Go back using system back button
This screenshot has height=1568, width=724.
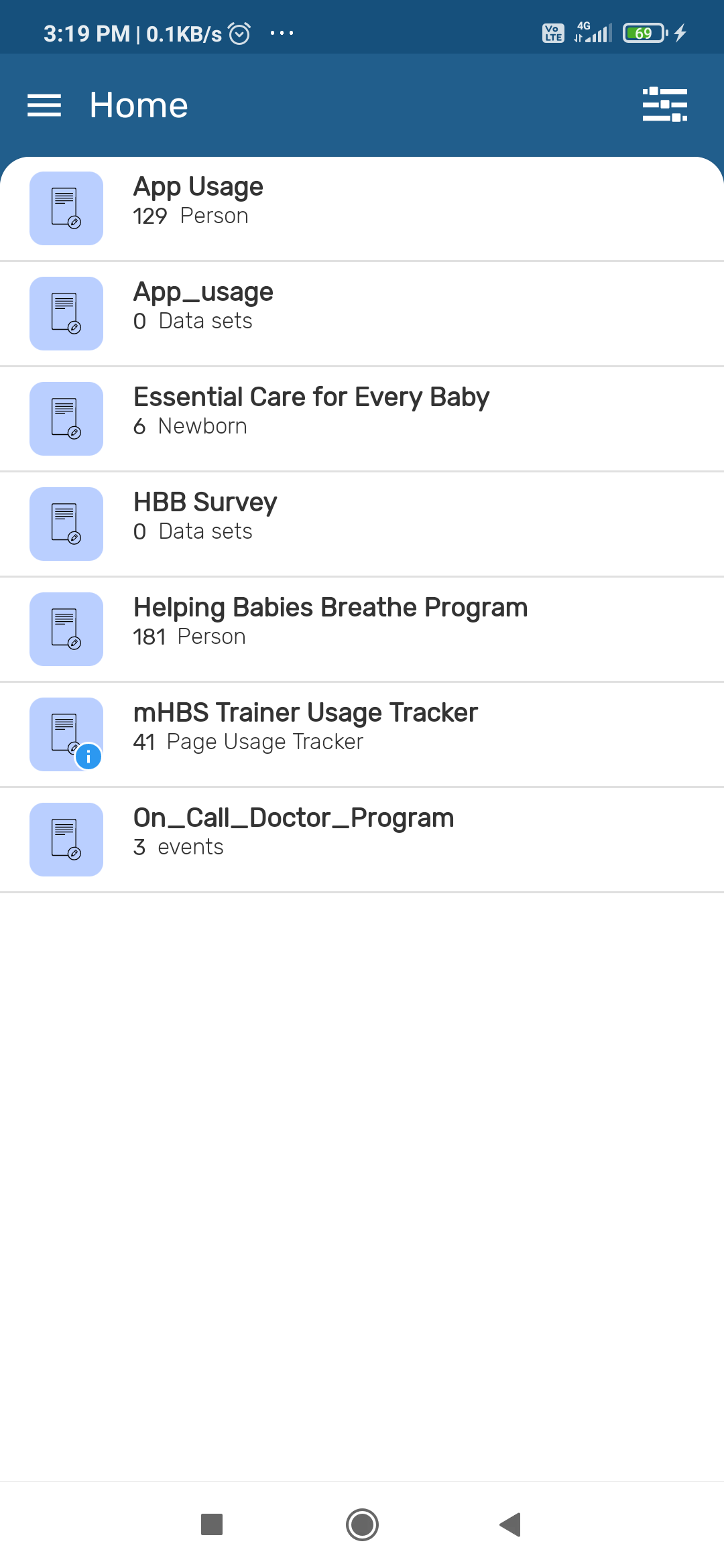(511, 1524)
